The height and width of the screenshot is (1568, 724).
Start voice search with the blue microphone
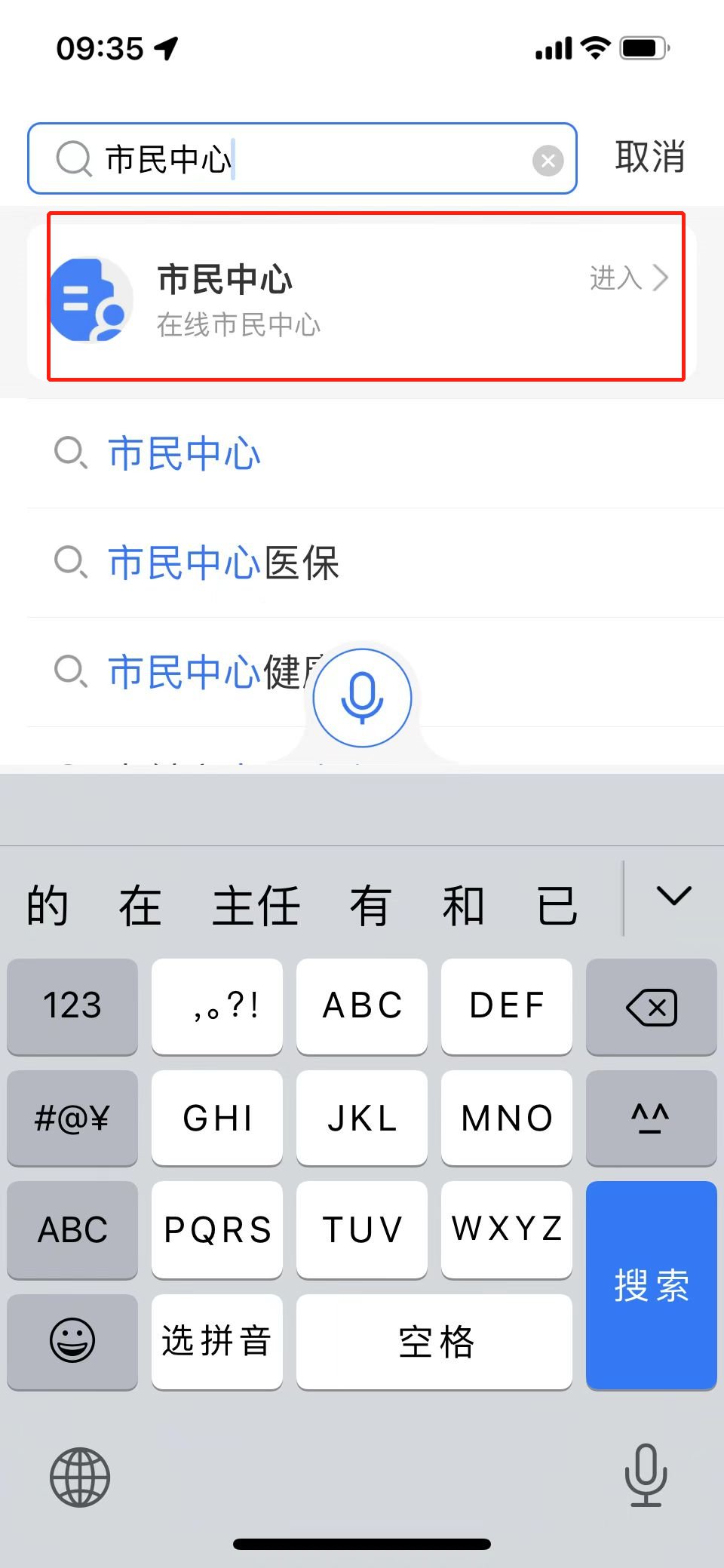[363, 698]
